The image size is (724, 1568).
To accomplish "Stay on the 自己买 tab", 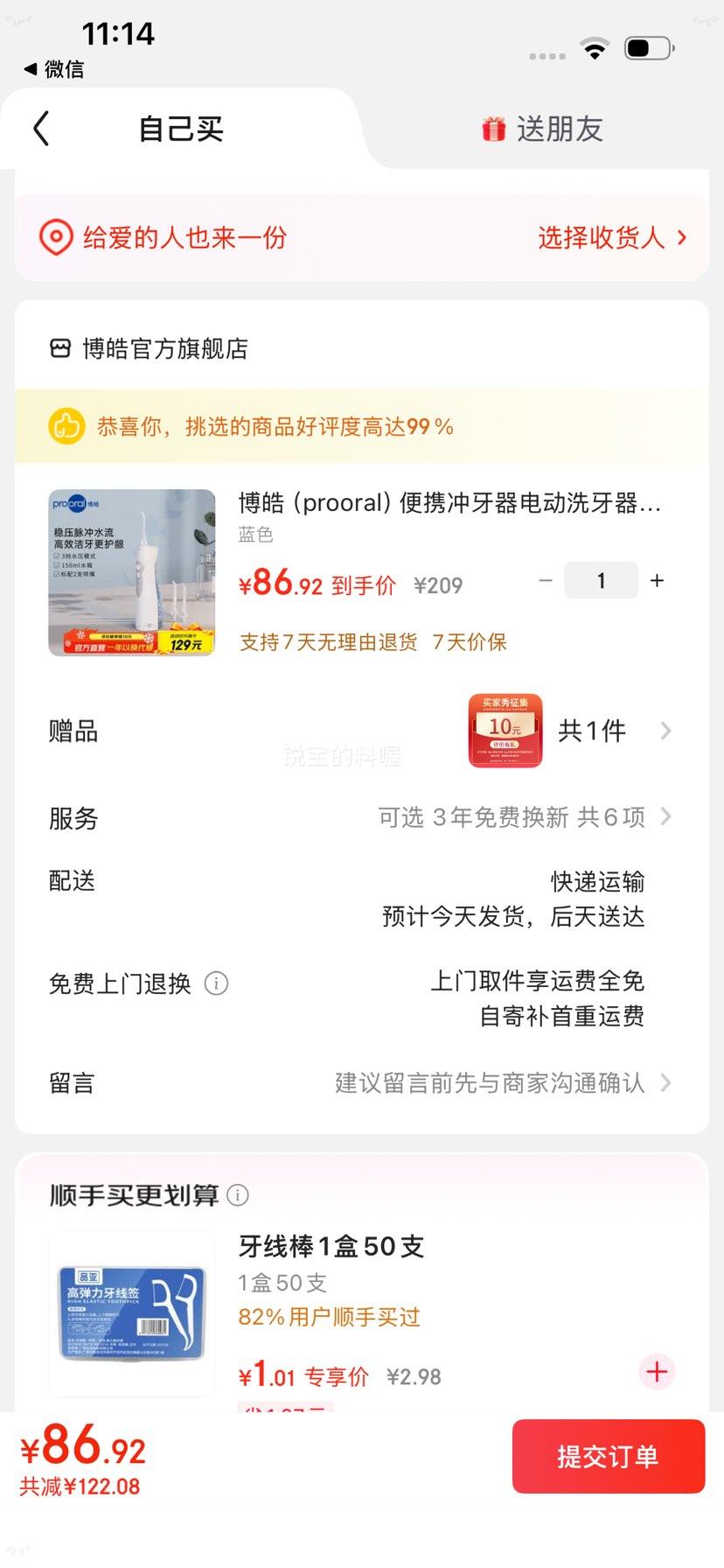I will [x=180, y=128].
